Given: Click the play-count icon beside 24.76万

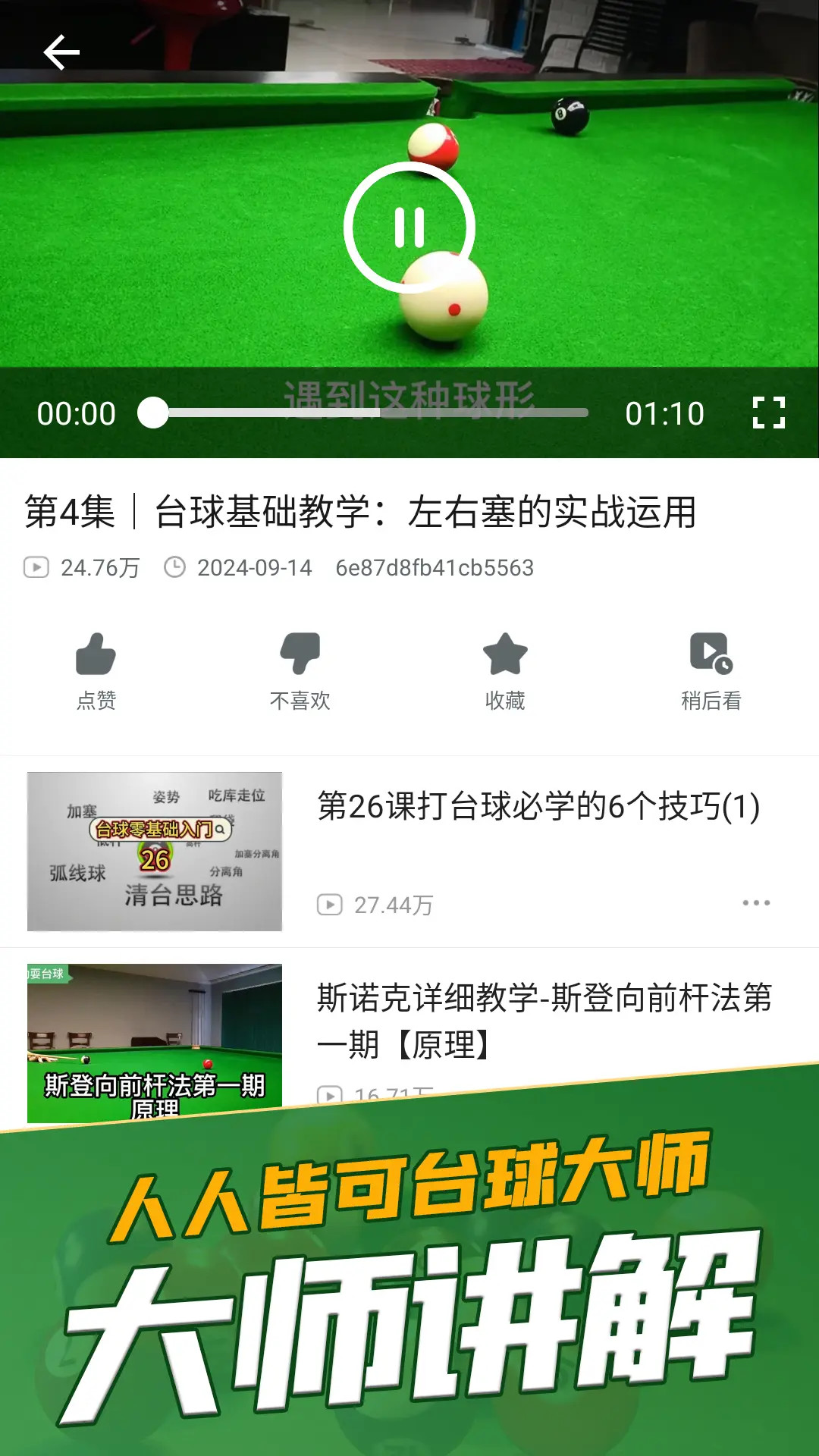Looking at the screenshot, I should (36, 566).
